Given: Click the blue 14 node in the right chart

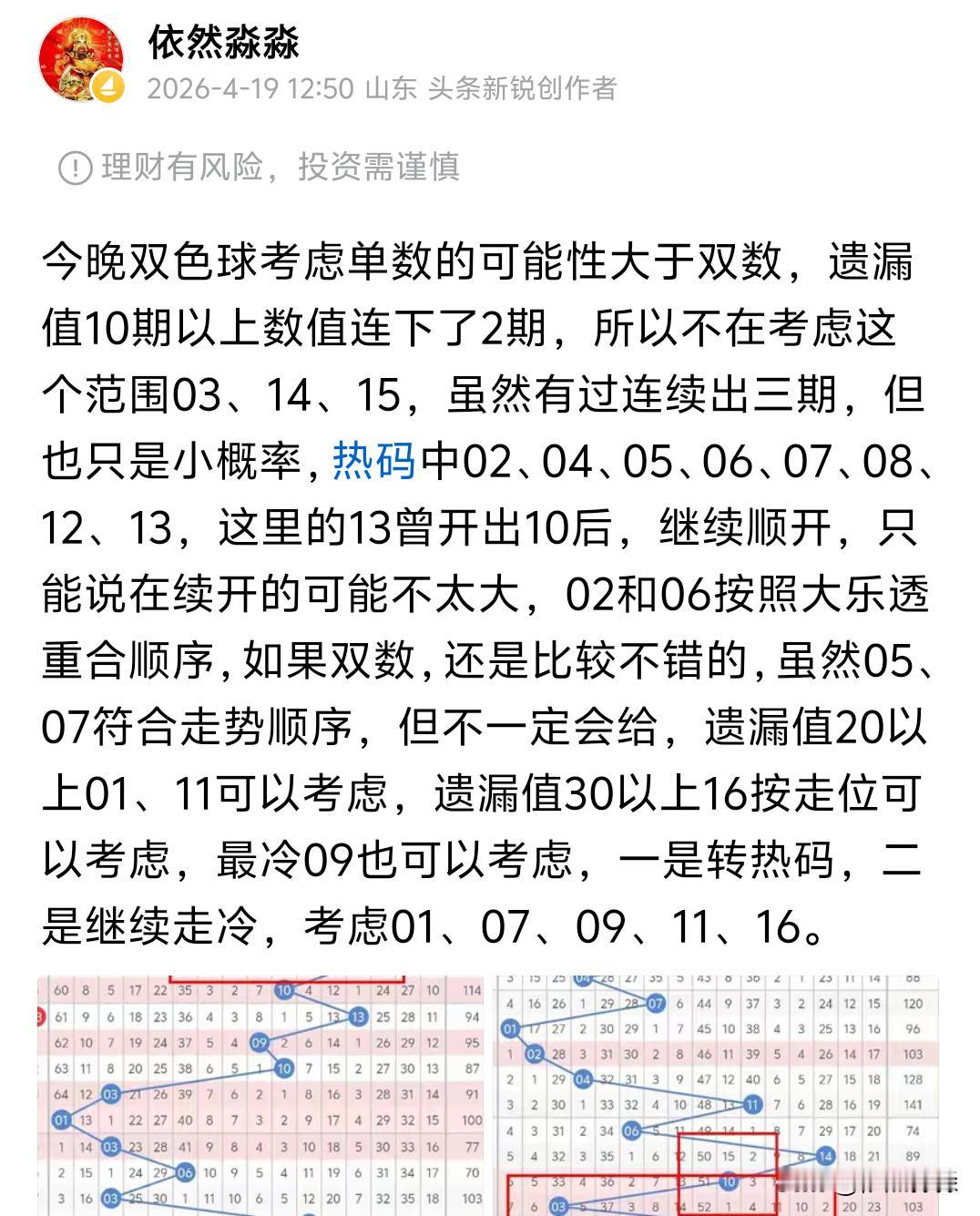Looking at the screenshot, I should click(x=825, y=1155).
